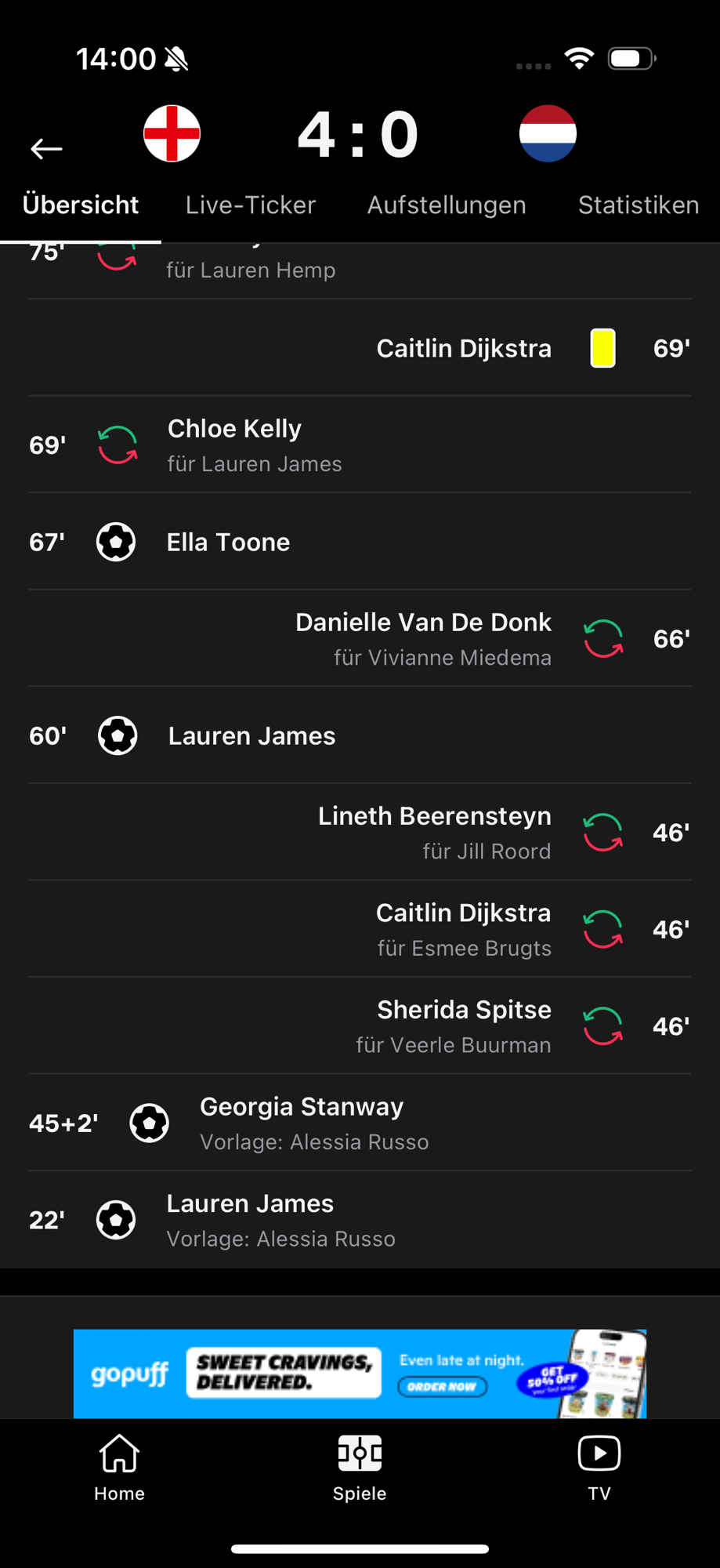
Task: Open the Spiele section
Action: [360, 1467]
